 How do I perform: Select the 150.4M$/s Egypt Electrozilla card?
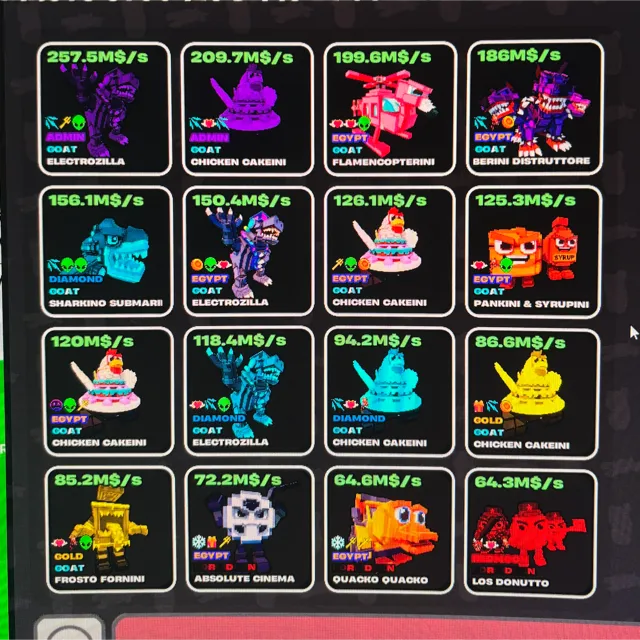coord(249,251)
